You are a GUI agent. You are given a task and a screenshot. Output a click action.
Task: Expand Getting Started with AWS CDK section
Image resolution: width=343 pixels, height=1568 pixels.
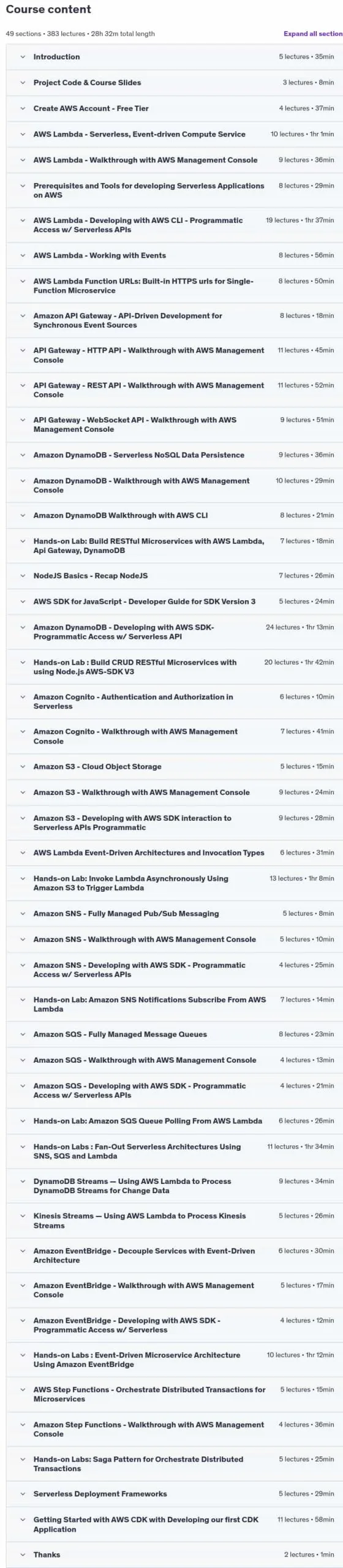175,1525
